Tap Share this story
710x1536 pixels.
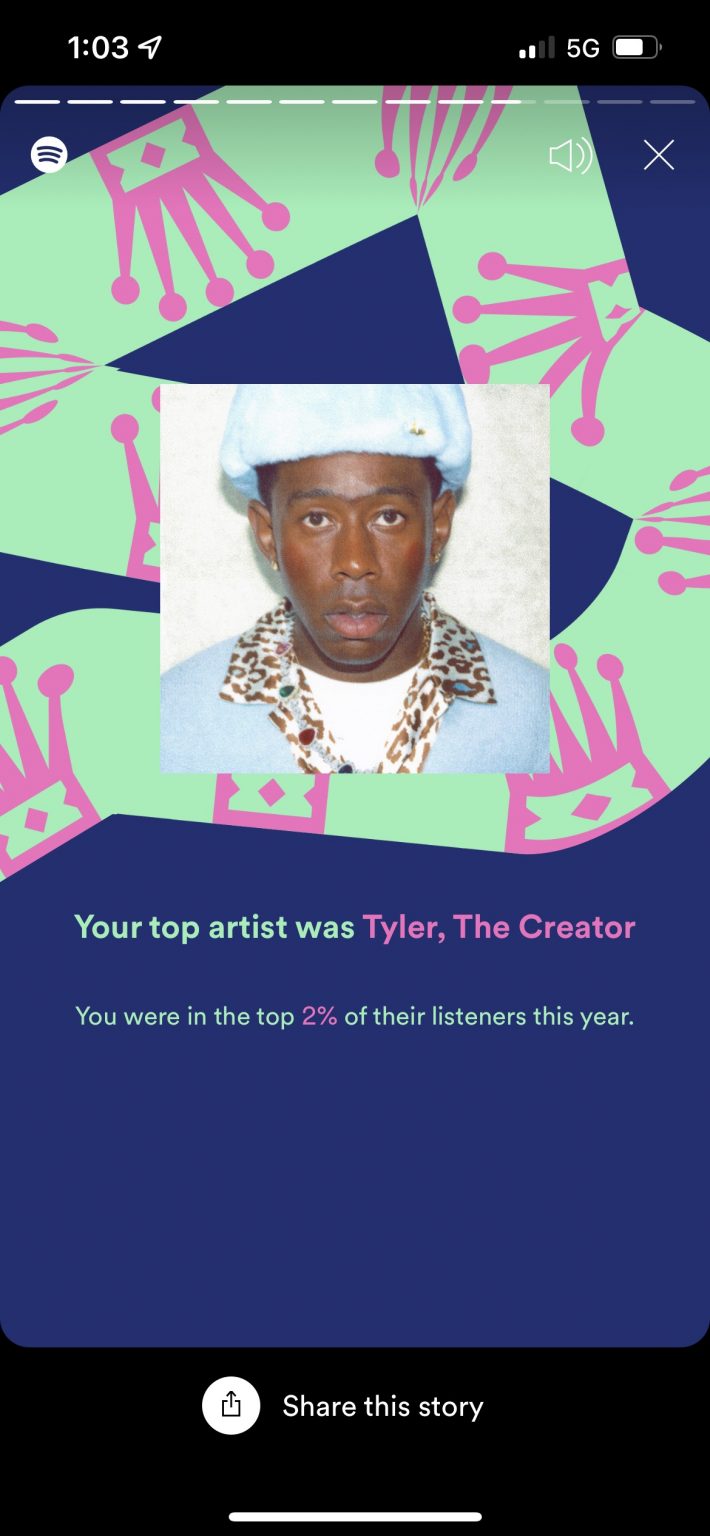tap(343, 1406)
